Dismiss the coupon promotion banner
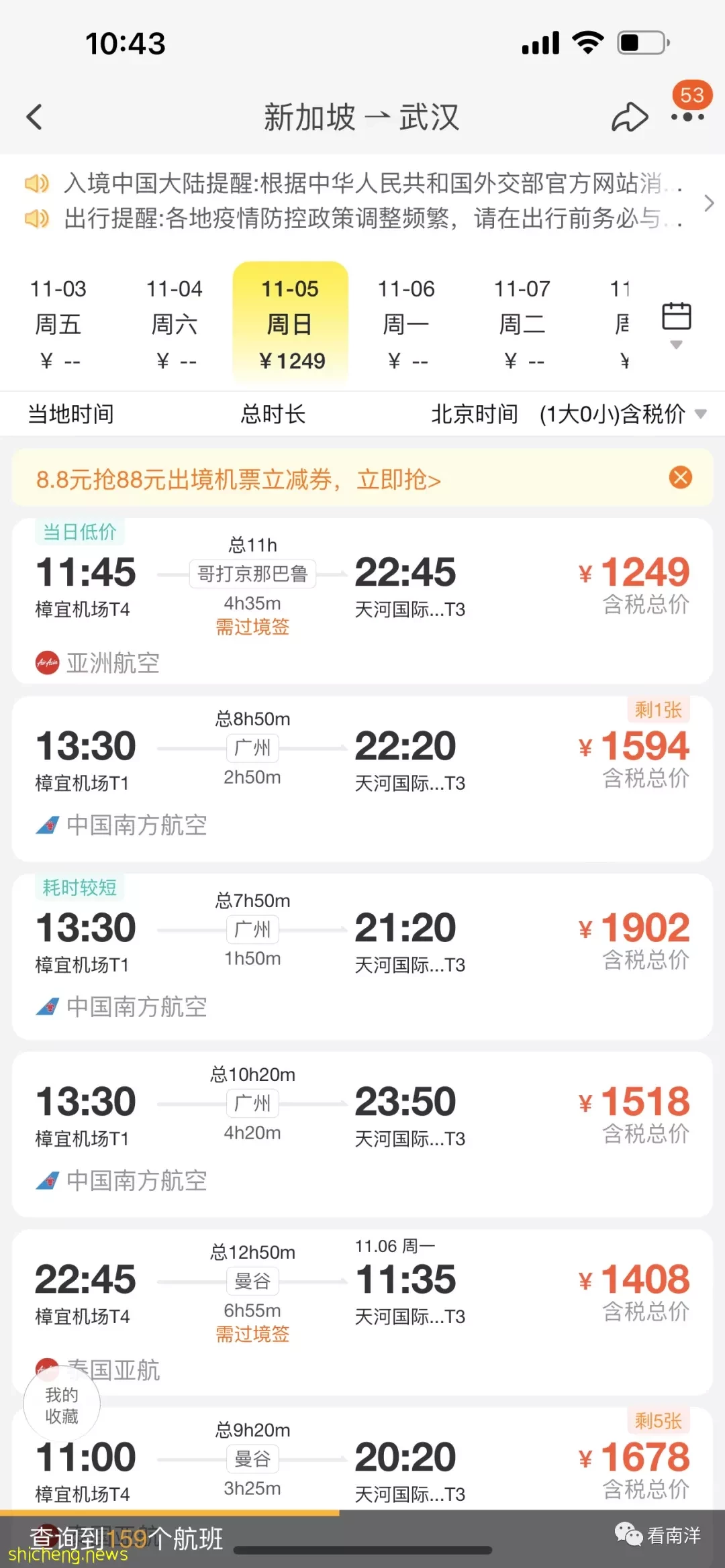Screen dimensions: 725x1568 [681, 478]
